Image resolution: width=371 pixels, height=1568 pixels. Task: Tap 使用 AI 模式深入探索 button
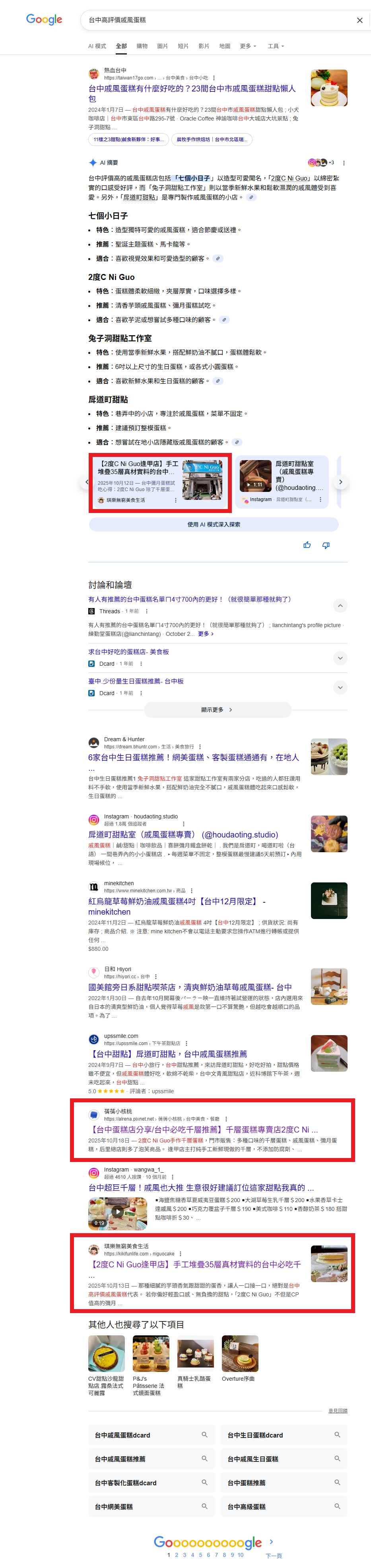pyautogui.click(x=214, y=524)
